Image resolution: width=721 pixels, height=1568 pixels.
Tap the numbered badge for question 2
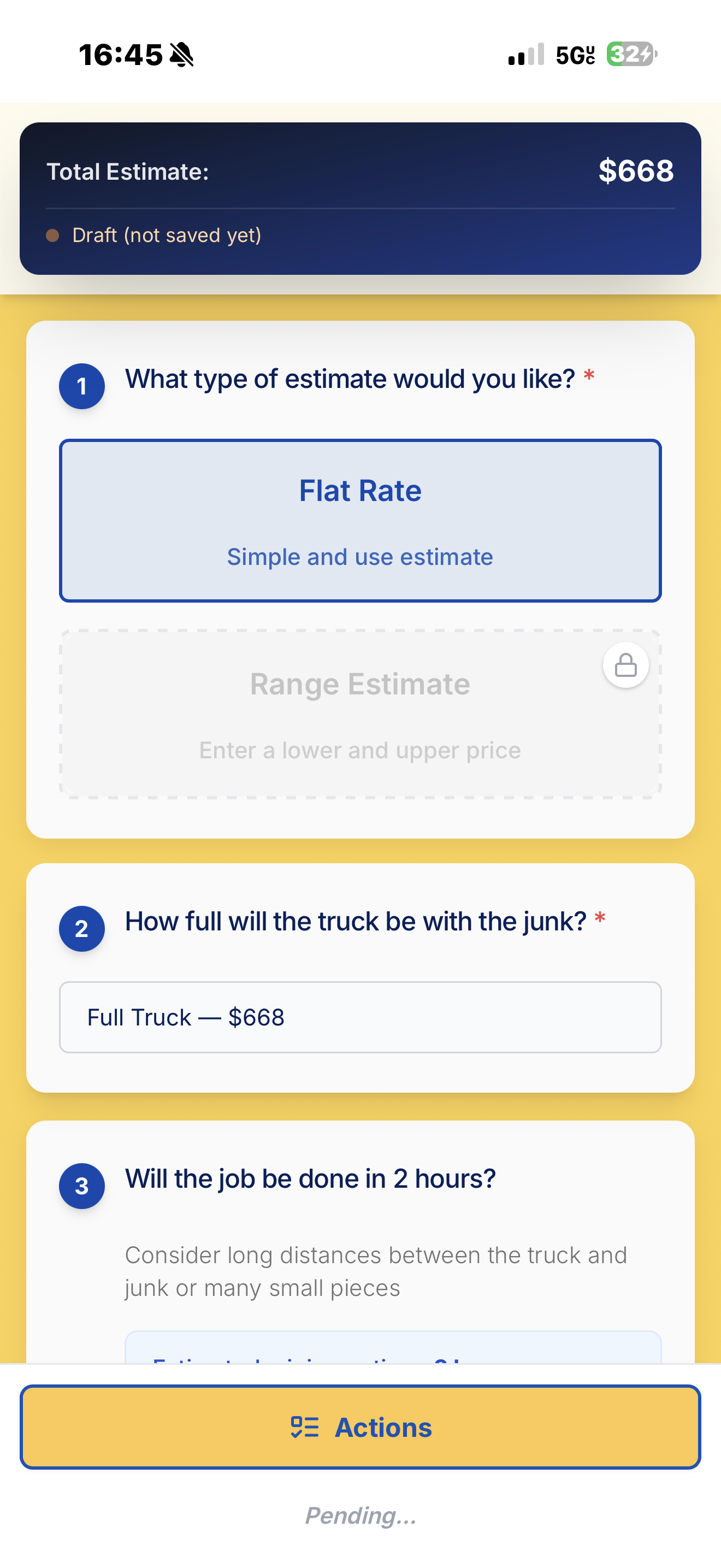(81, 928)
